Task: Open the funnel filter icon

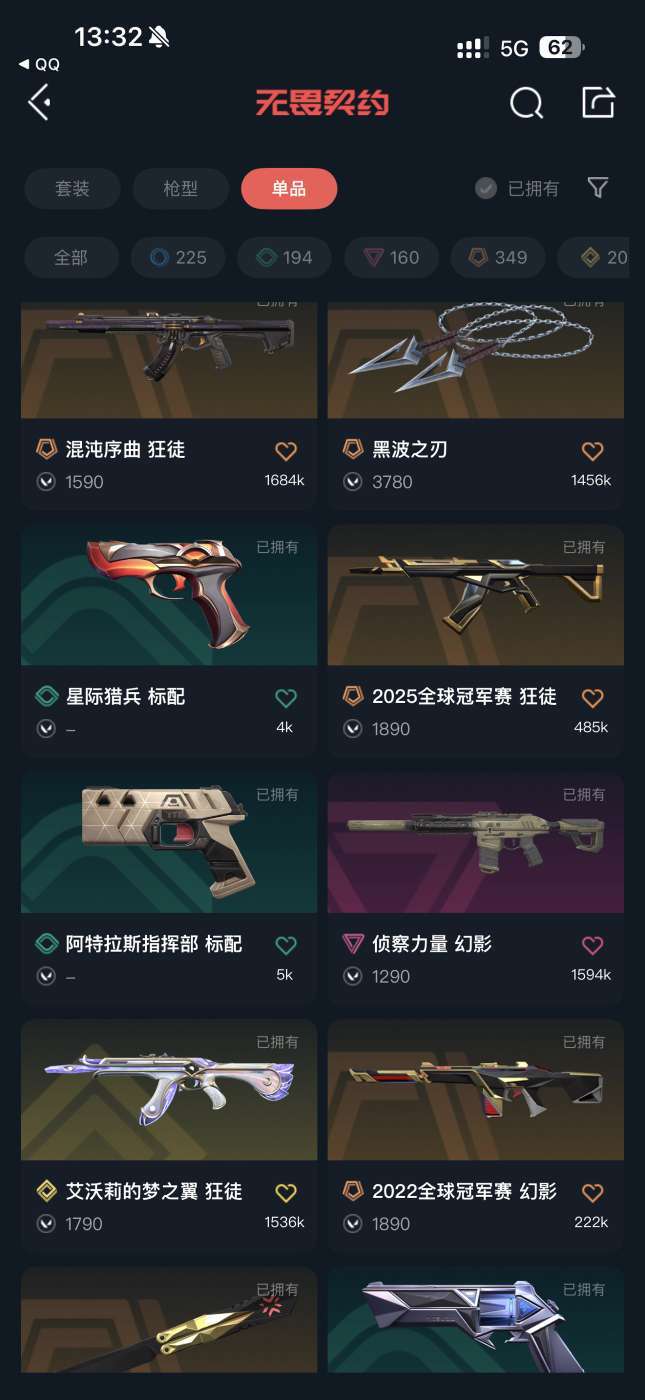Action: click(598, 188)
